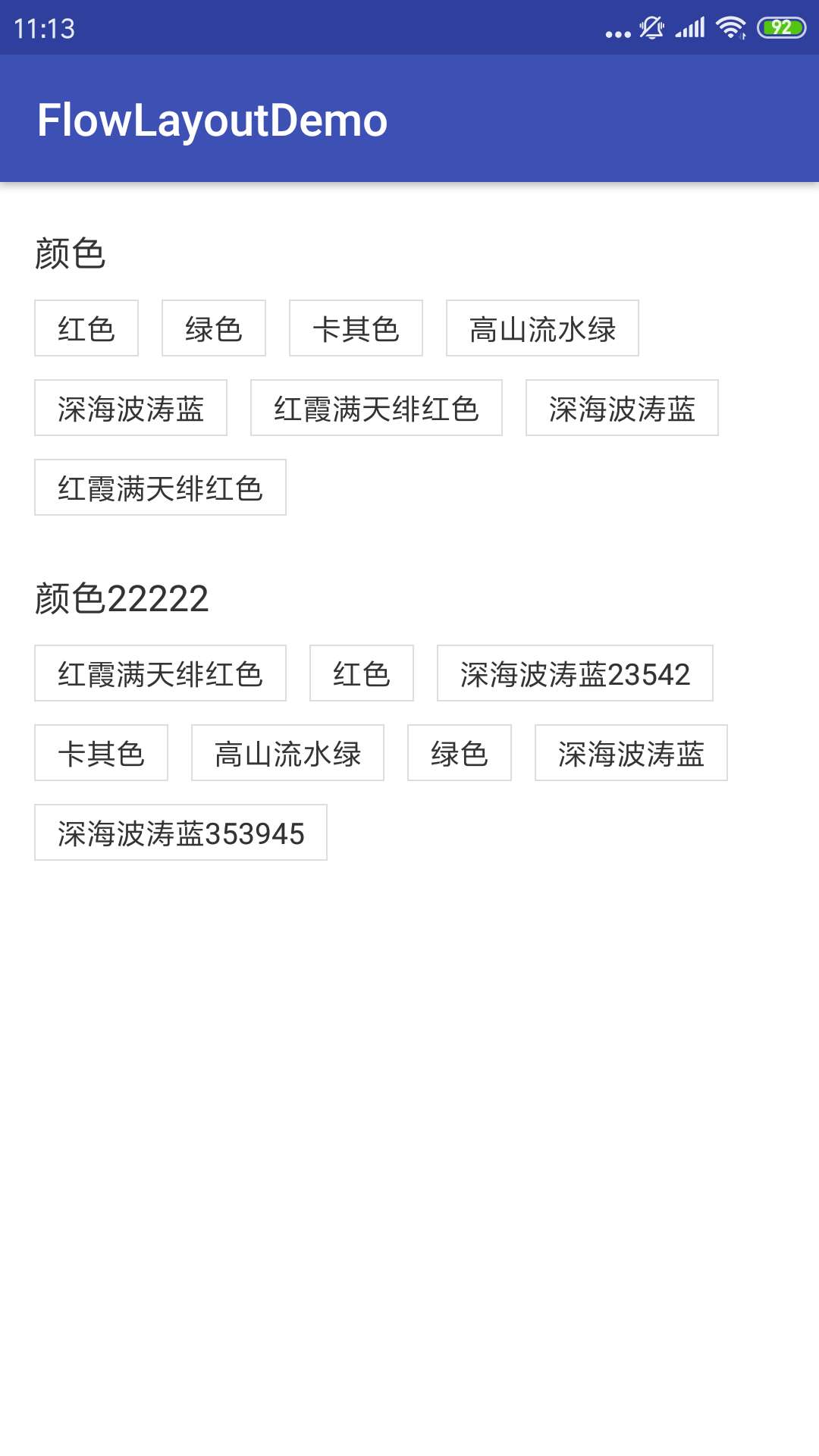Select 红霞满天绯红色 under 颜色22222
This screenshot has width=819, height=1456.
[160, 673]
